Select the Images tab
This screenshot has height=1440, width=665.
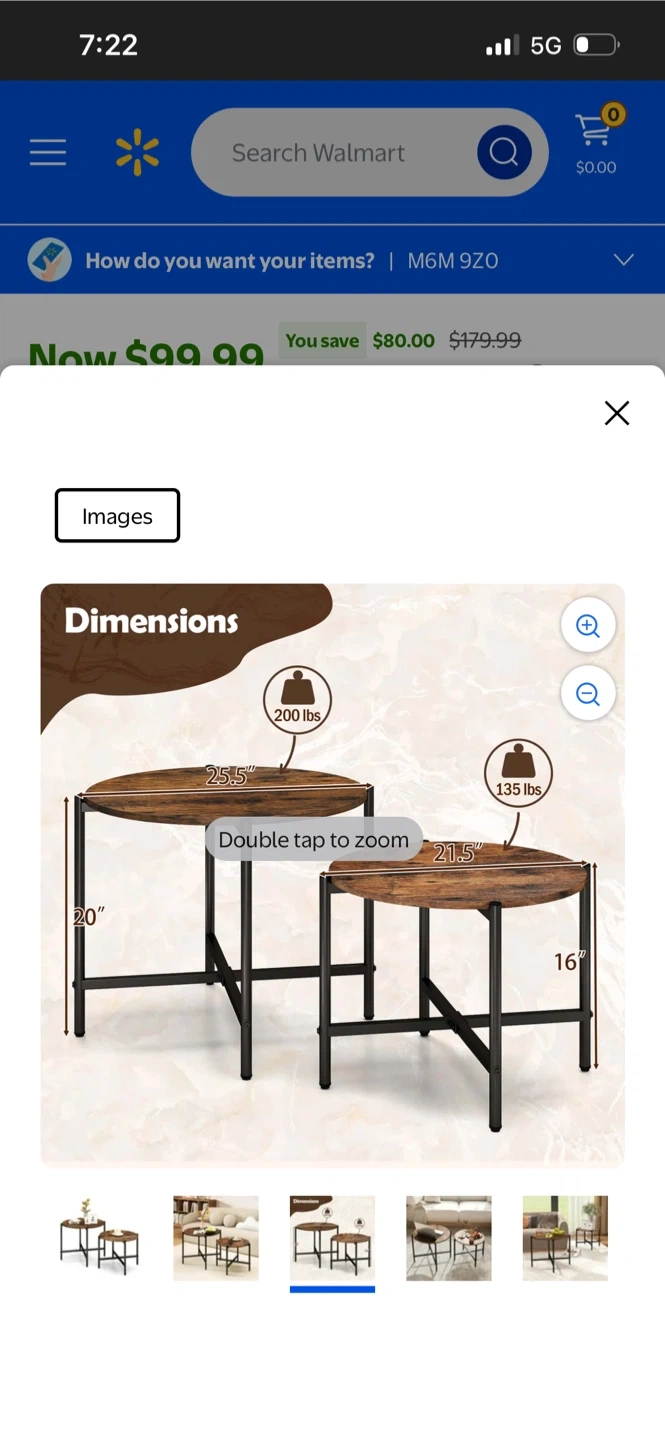point(117,516)
